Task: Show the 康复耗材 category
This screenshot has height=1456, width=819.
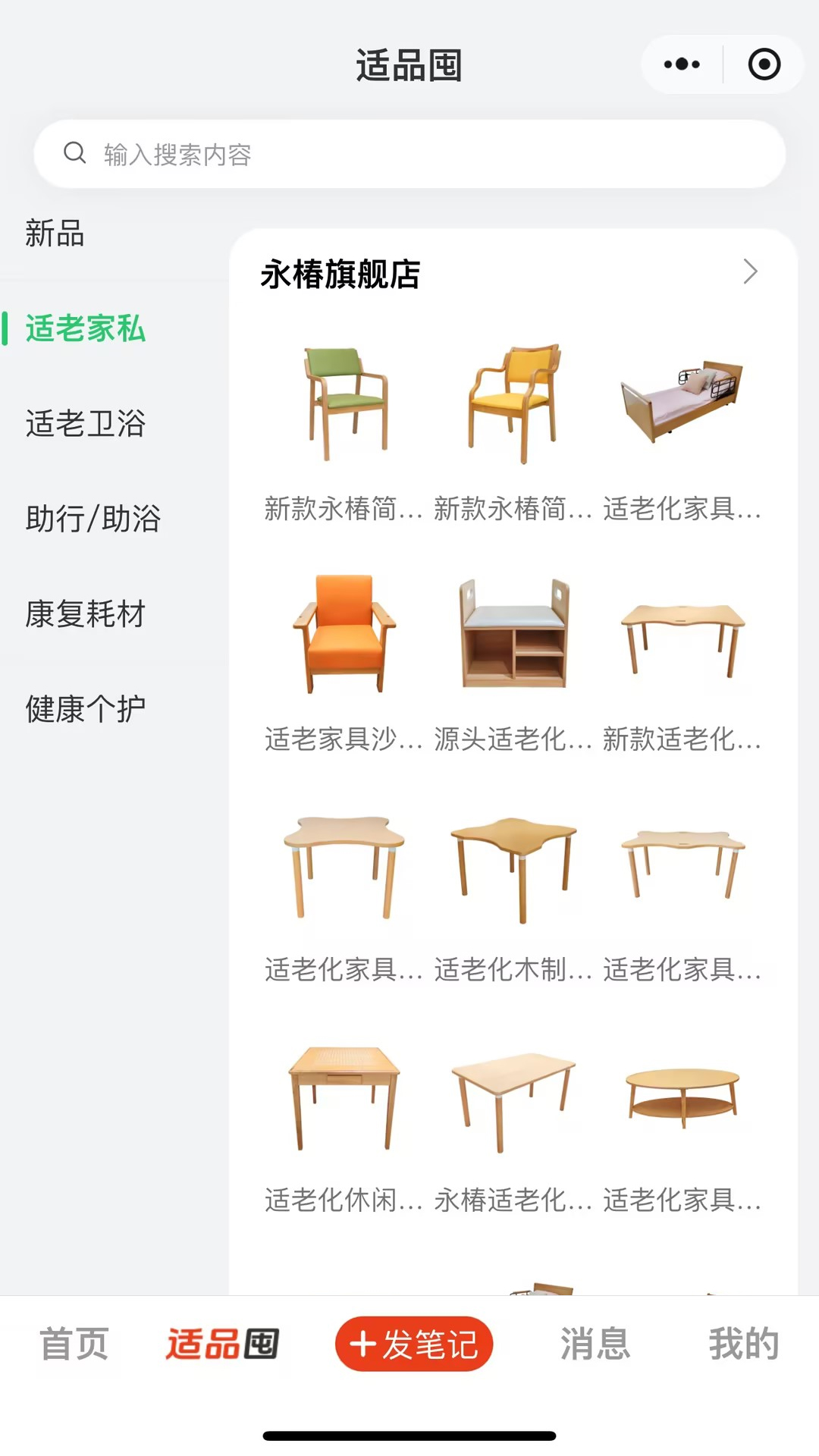Action: pyautogui.click(x=85, y=613)
